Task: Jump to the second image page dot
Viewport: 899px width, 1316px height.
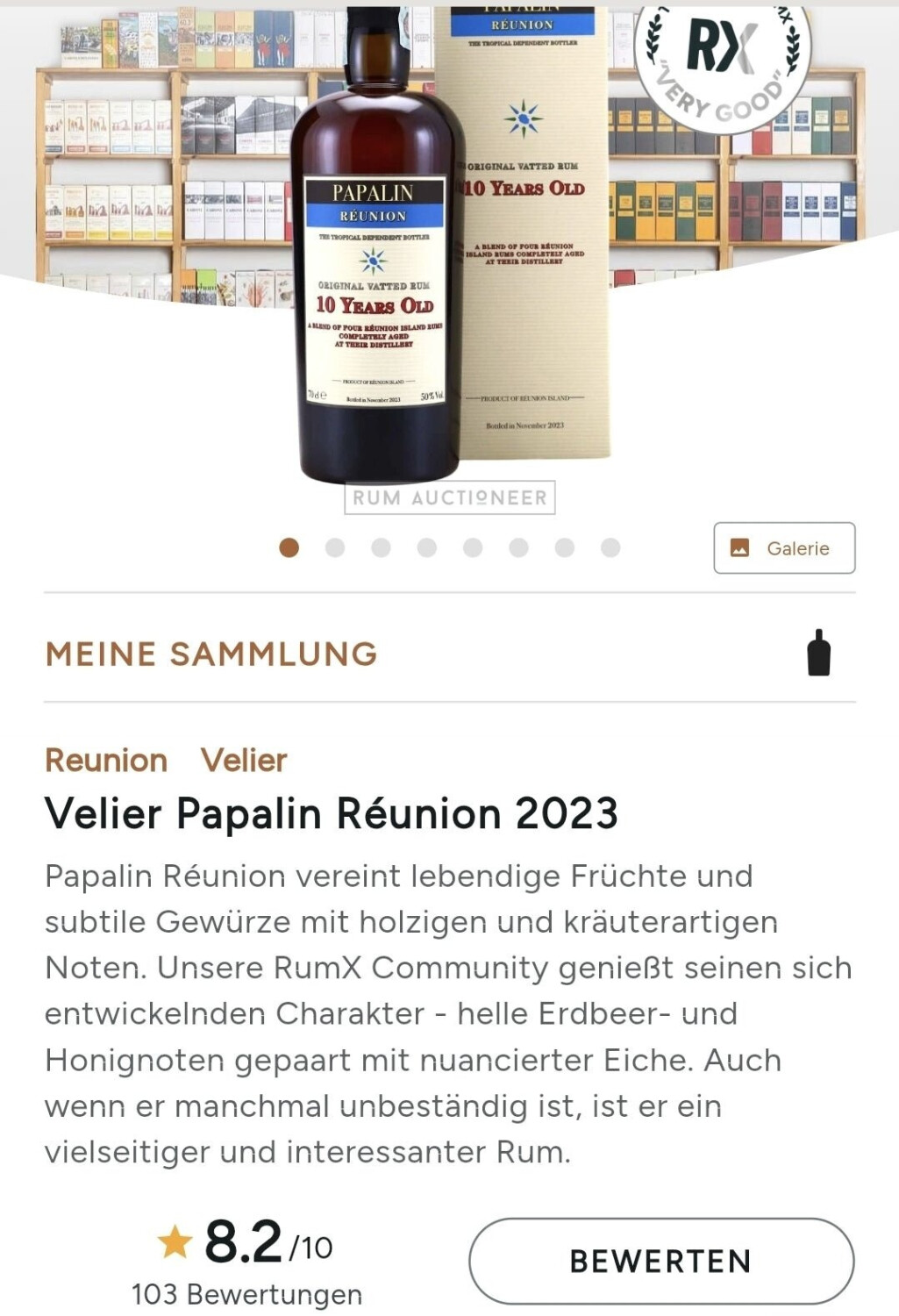Action: pyautogui.click(x=335, y=547)
